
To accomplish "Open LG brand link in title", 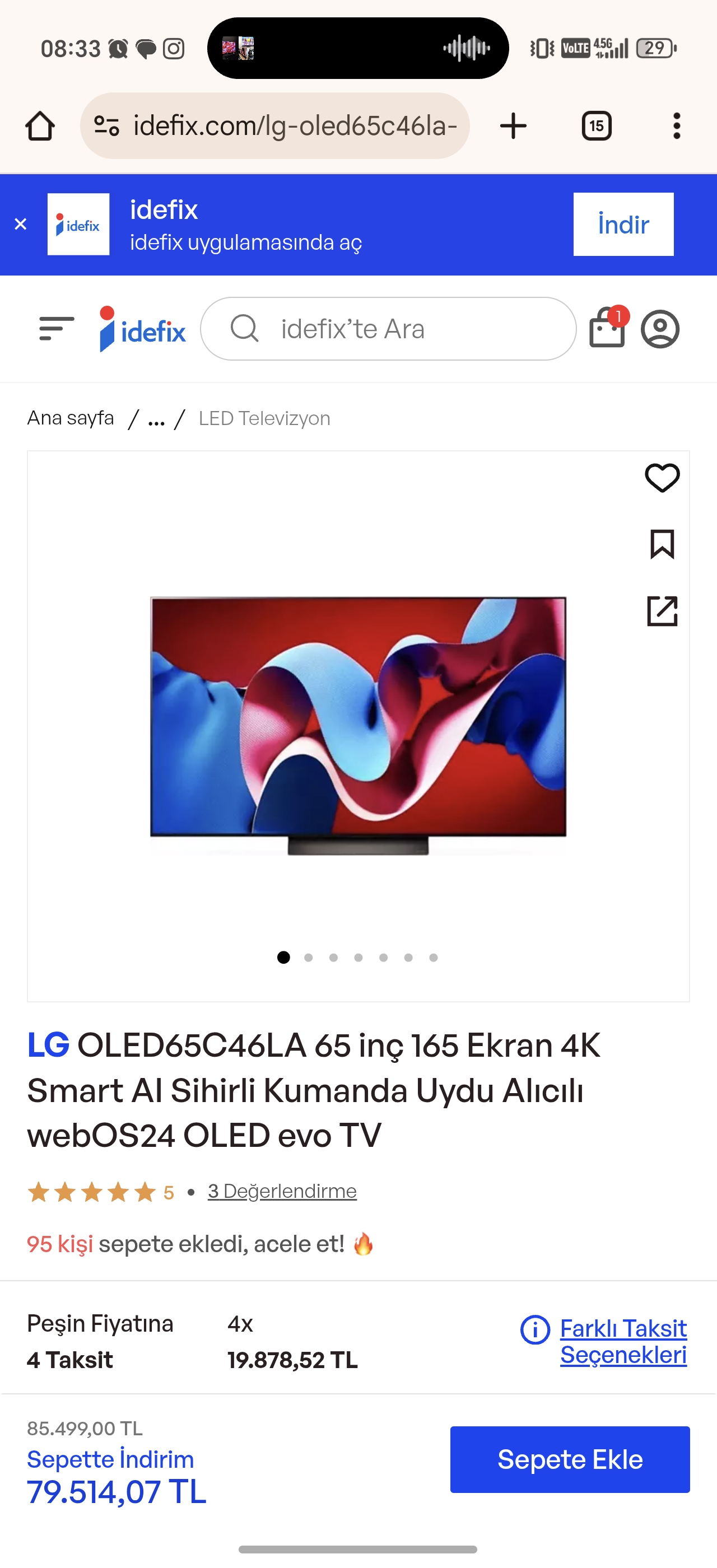I will [48, 1046].
